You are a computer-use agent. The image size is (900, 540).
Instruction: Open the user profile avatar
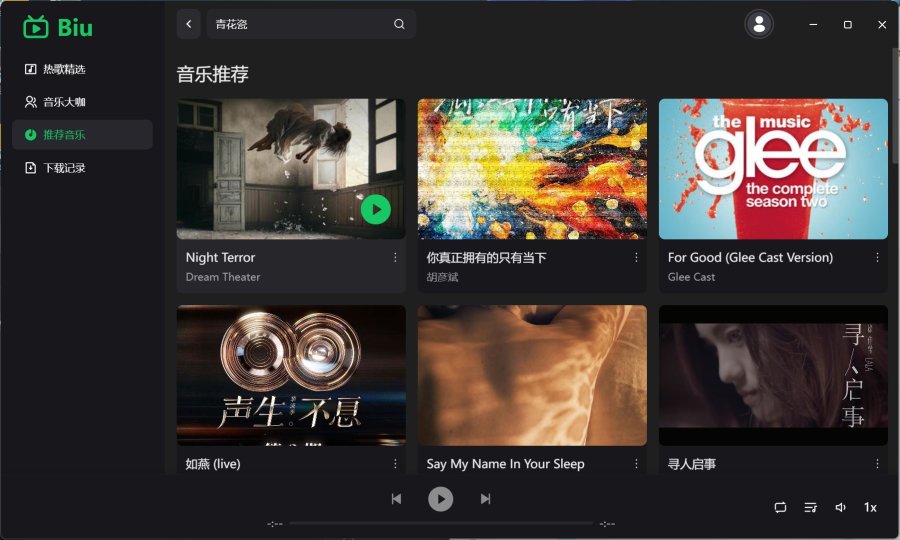click(x=759, y=24)
